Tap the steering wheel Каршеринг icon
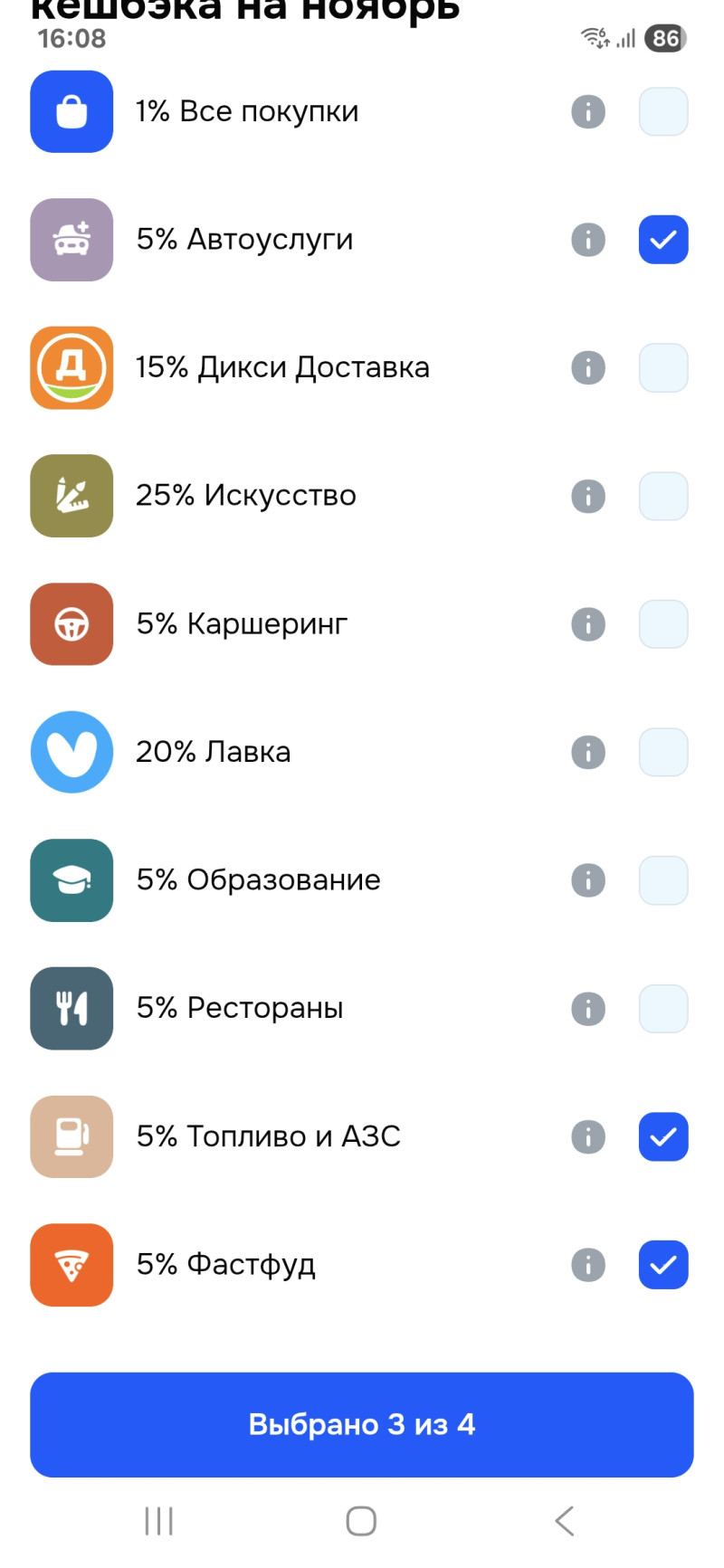 [x=71, y=624]
